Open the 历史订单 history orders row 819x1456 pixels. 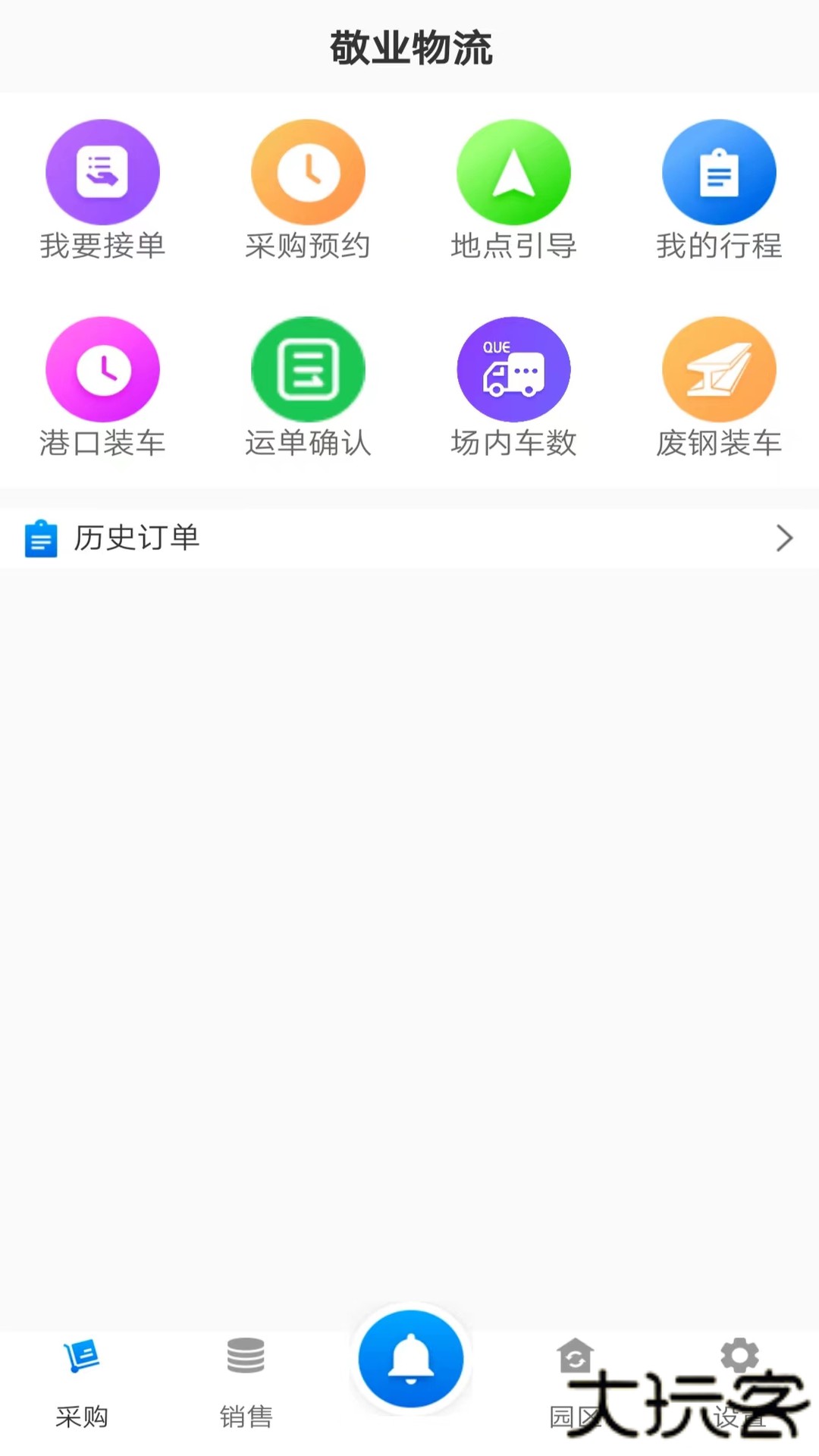(x=303, y=538)
